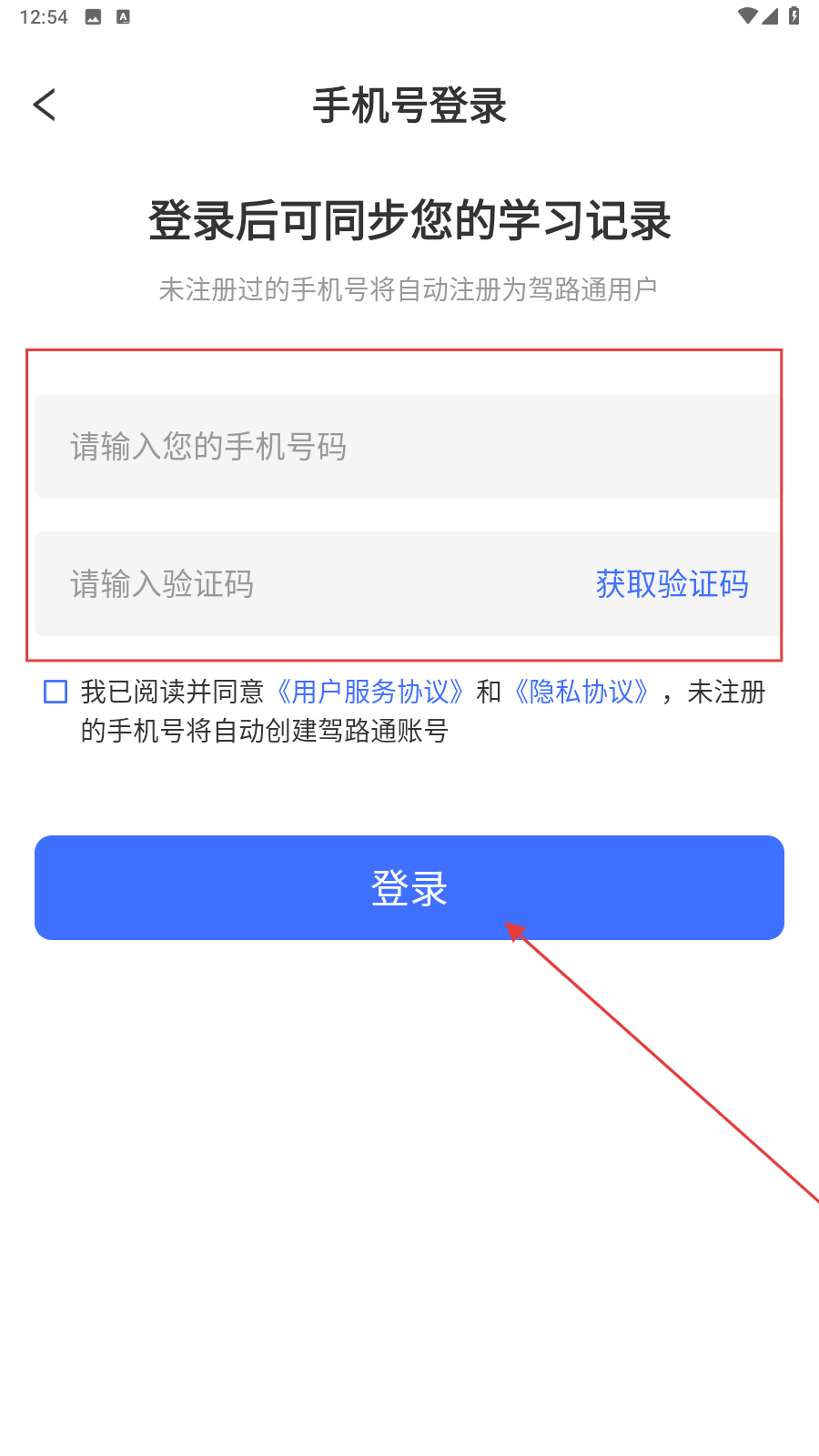Request a code via 获取验证码
819x1456 pixels.
tap(672, 583)
